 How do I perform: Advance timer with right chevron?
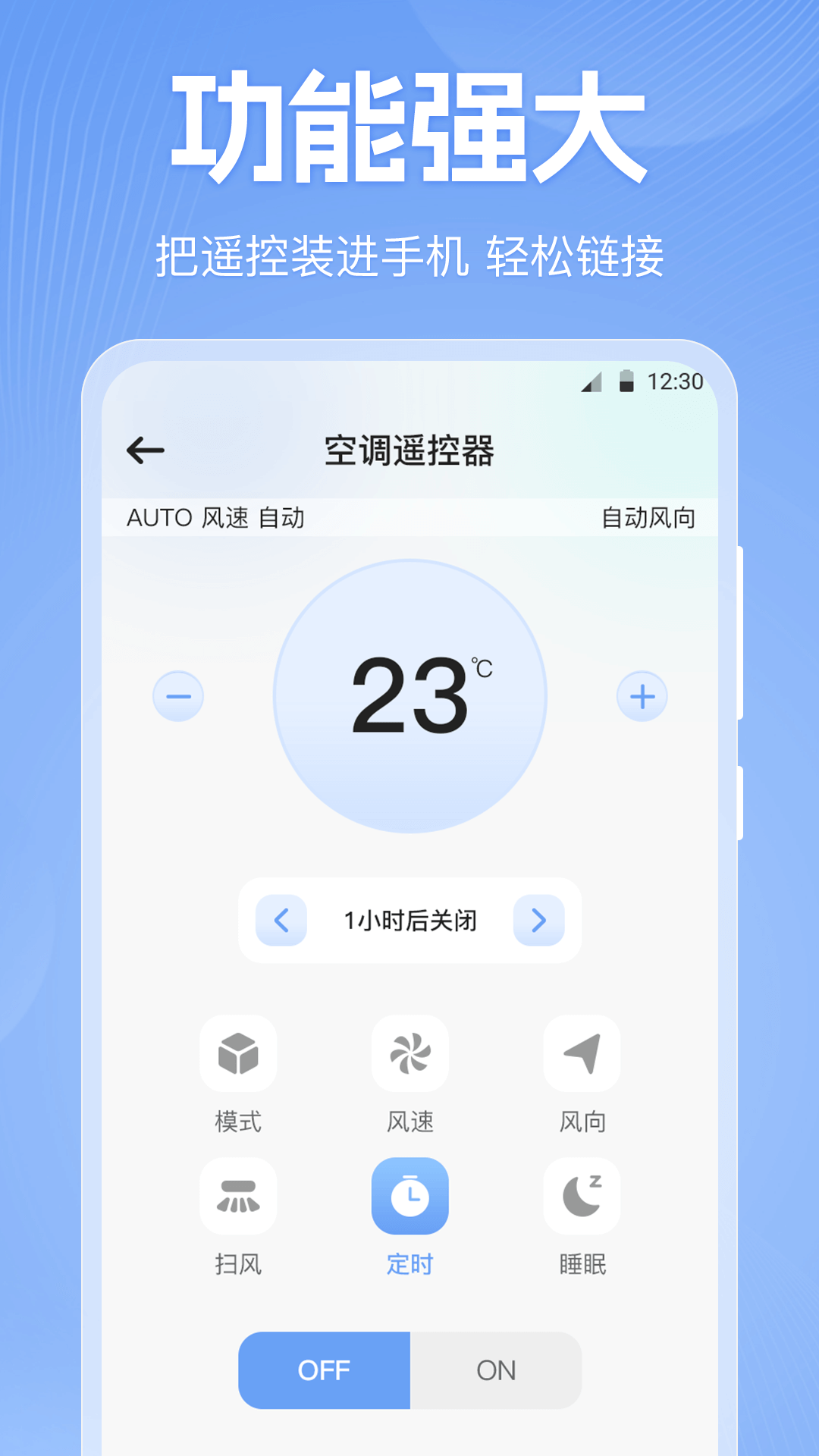coord(539,920)
